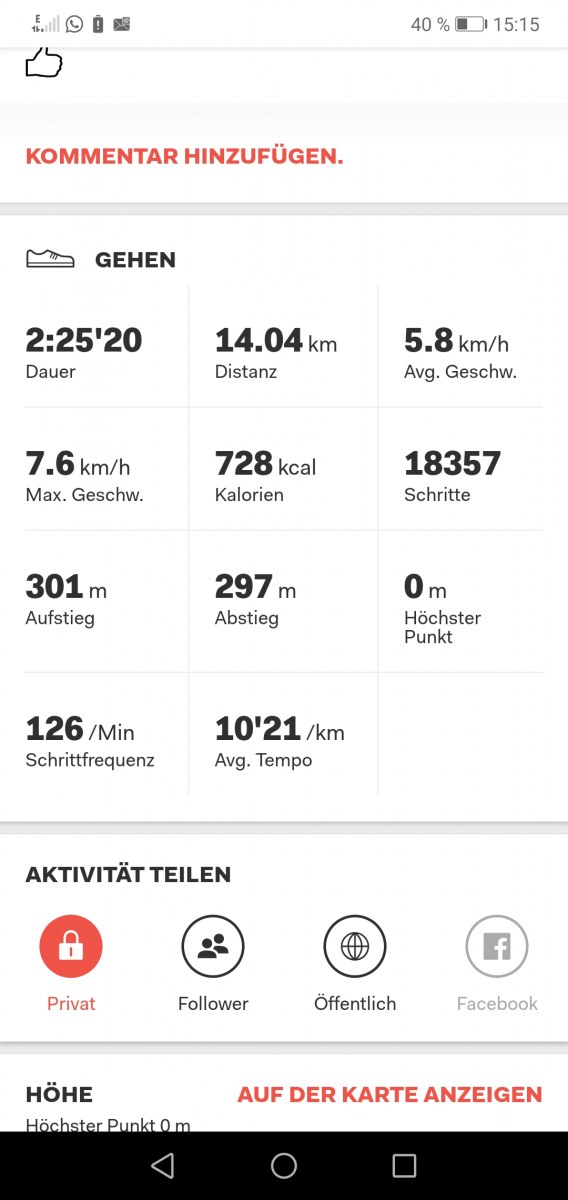Go to the system home screen

[284, 1165]
